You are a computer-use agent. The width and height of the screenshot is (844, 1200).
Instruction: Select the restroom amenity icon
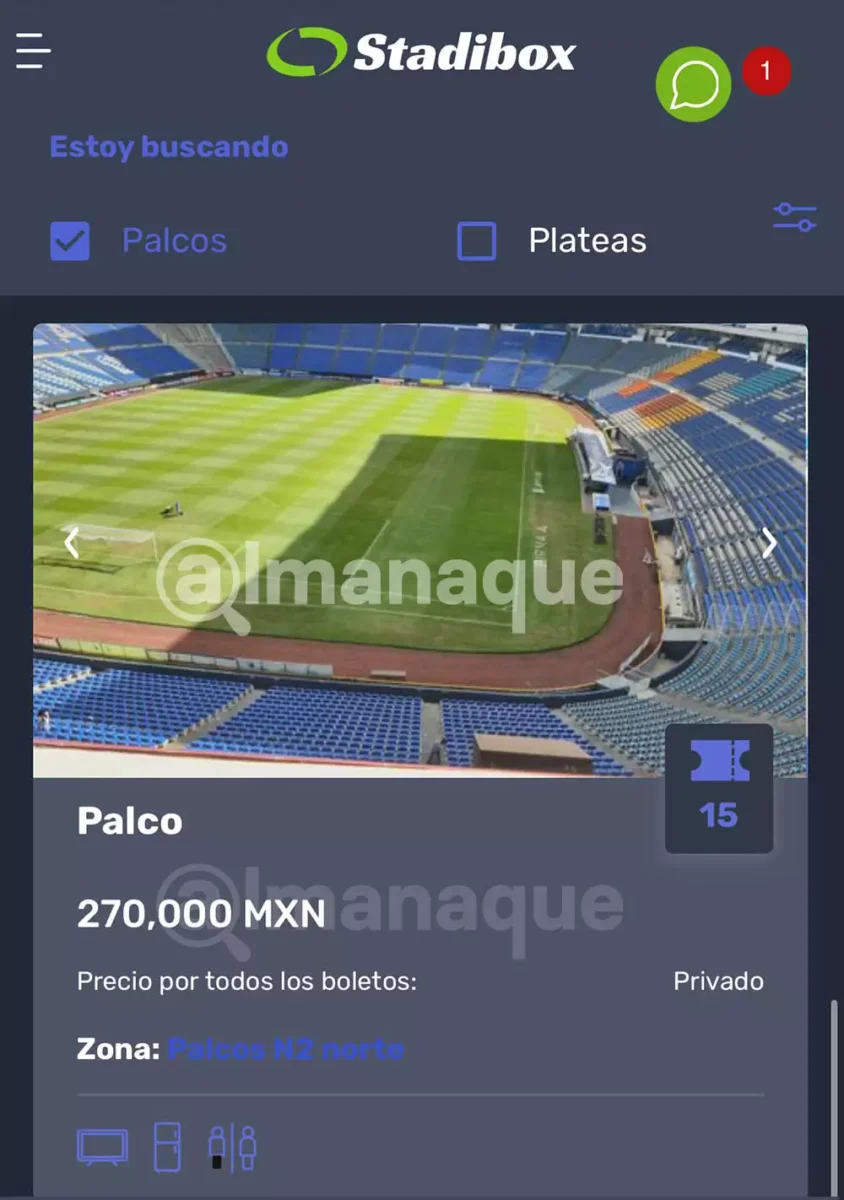pos(231,1147)
